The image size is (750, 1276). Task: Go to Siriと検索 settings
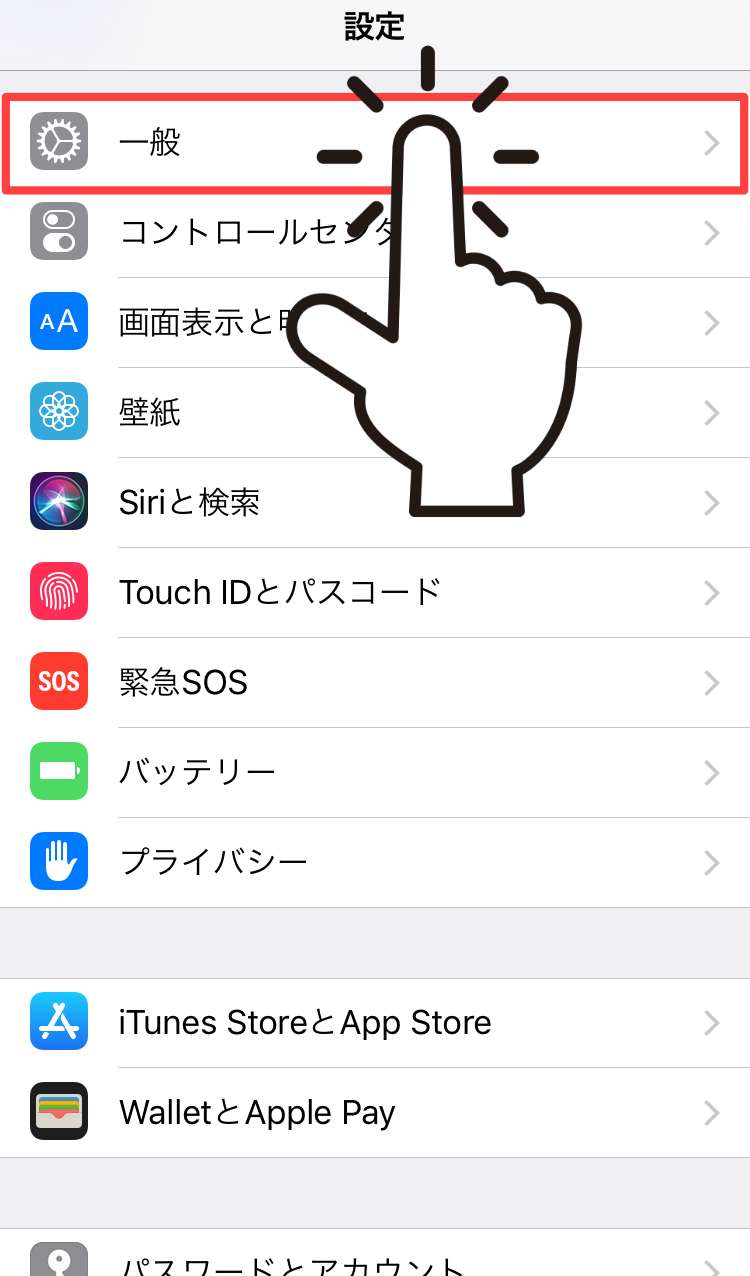click(x=190, y=502)
